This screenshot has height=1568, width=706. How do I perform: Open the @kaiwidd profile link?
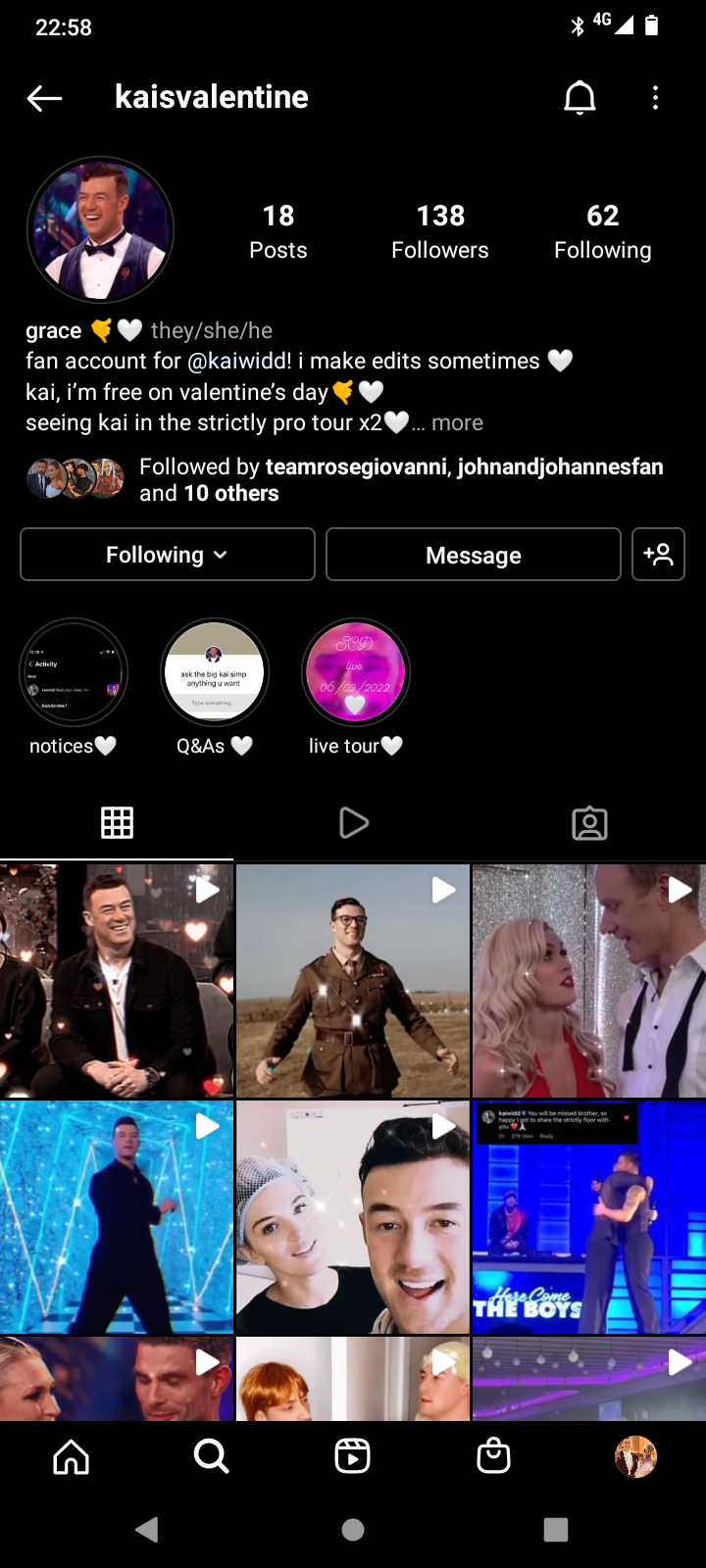[238, 361]
